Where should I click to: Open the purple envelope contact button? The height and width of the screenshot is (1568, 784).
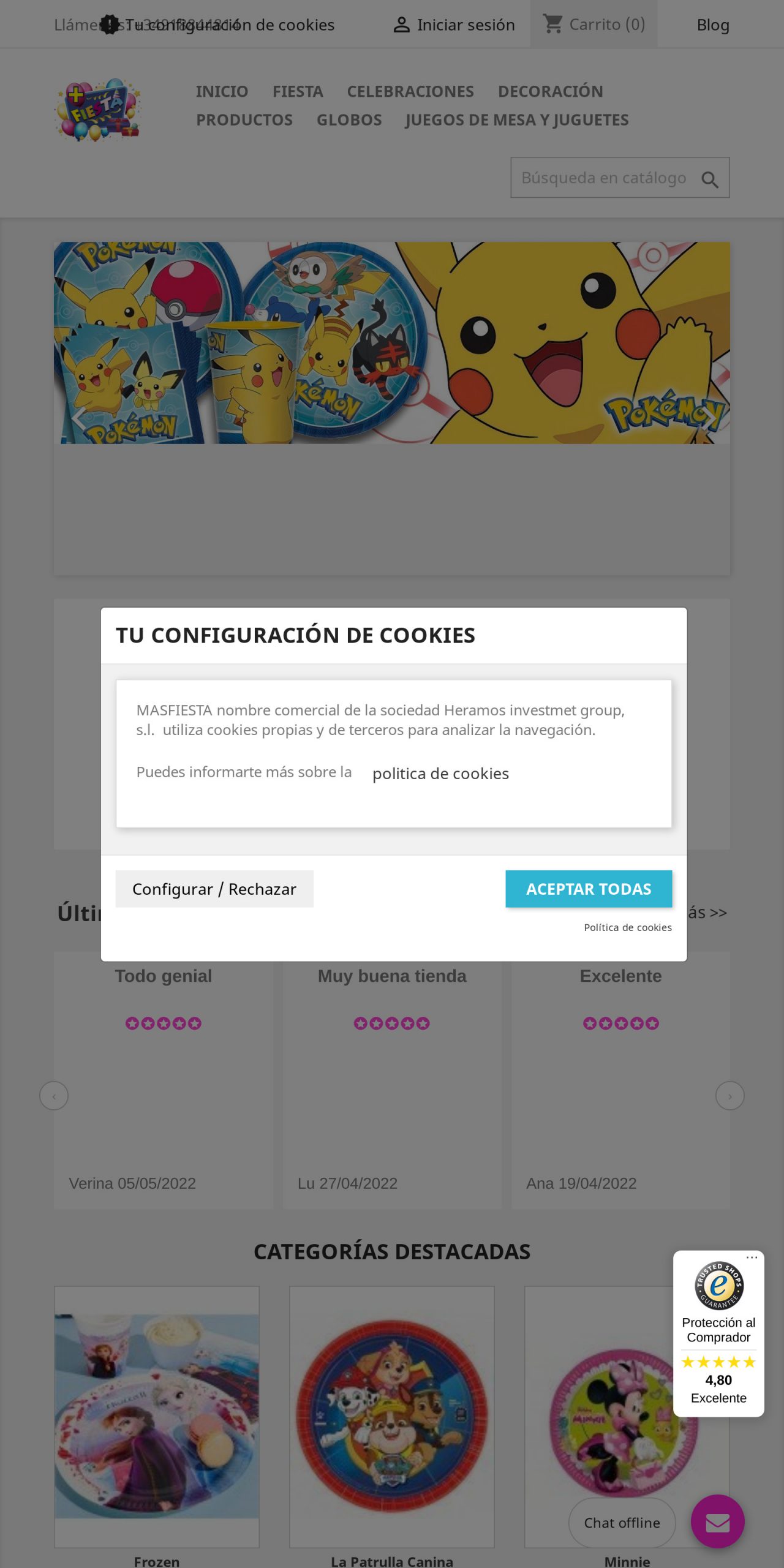(717, 1522)
